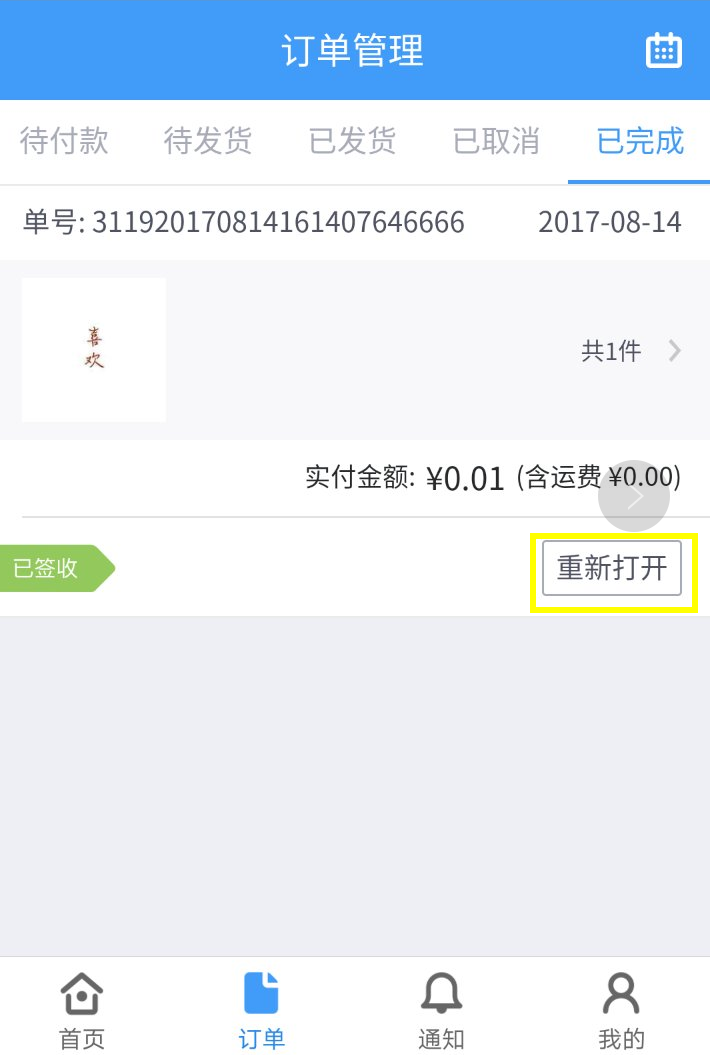Image resolution: width=710 pixels, height=1055 pixels.
Task: Tap the gray floating arrow button
Action: [634, 497]
